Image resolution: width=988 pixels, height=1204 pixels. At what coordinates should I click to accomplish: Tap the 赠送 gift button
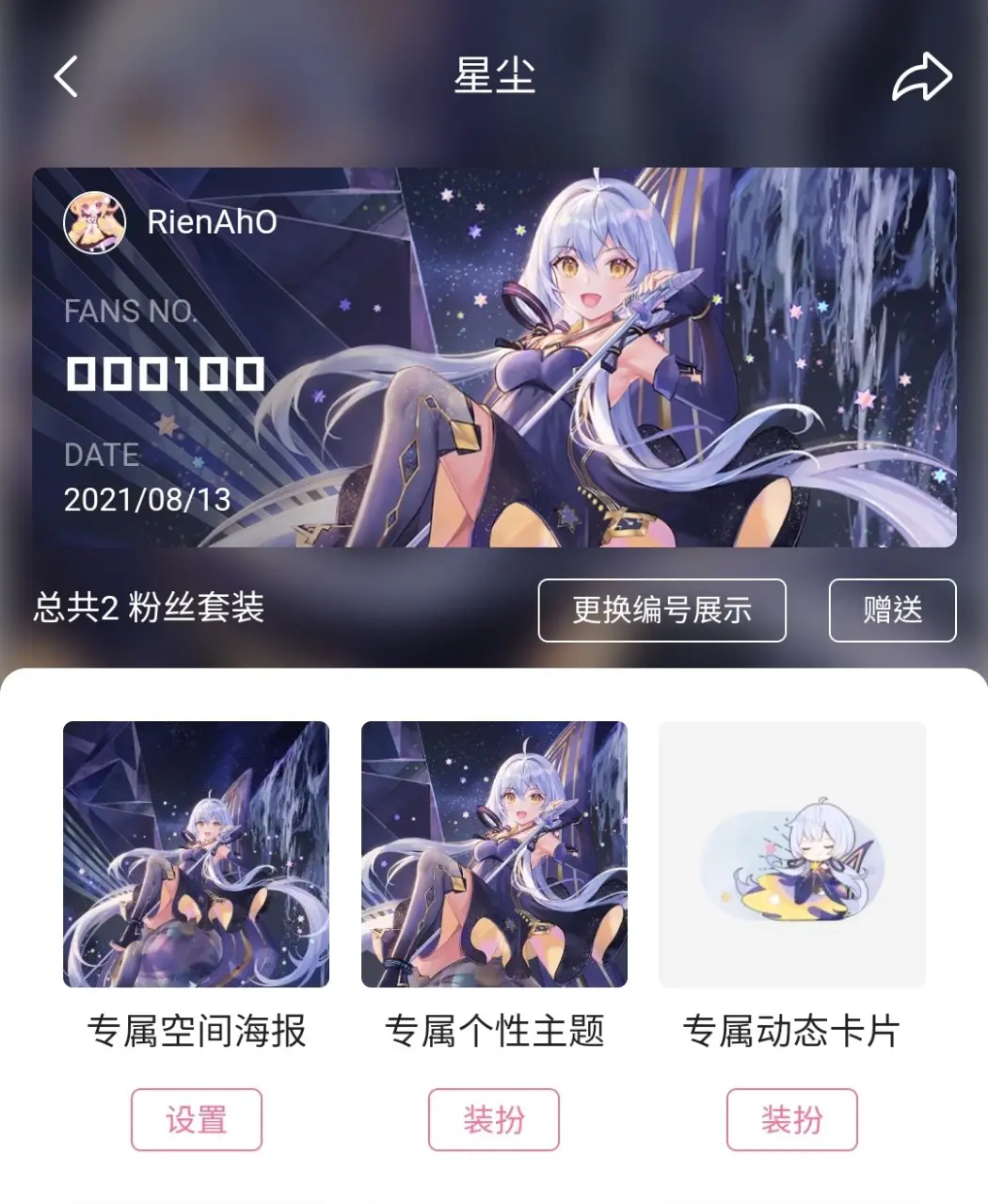[892, 610]
